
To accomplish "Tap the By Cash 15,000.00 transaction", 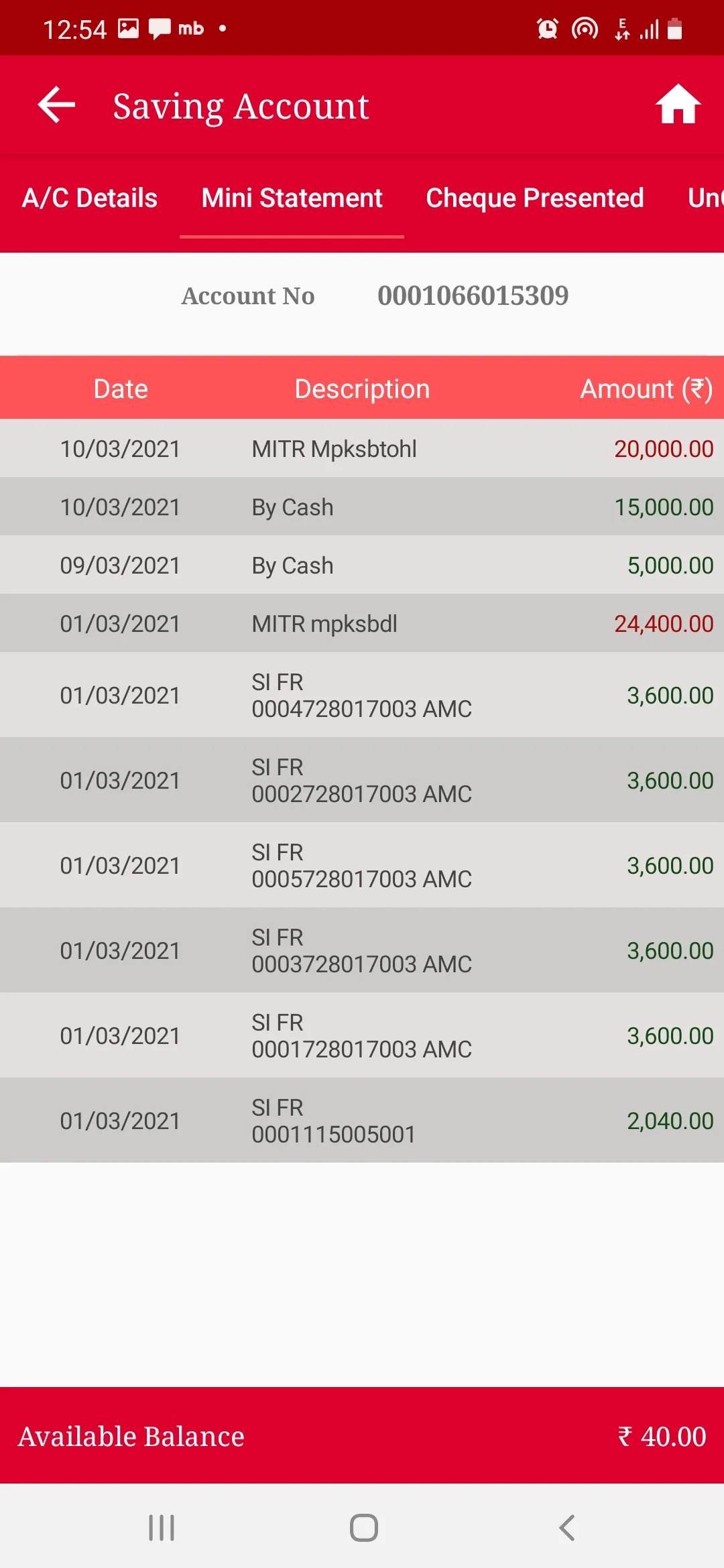I will [x=362, y=507].
